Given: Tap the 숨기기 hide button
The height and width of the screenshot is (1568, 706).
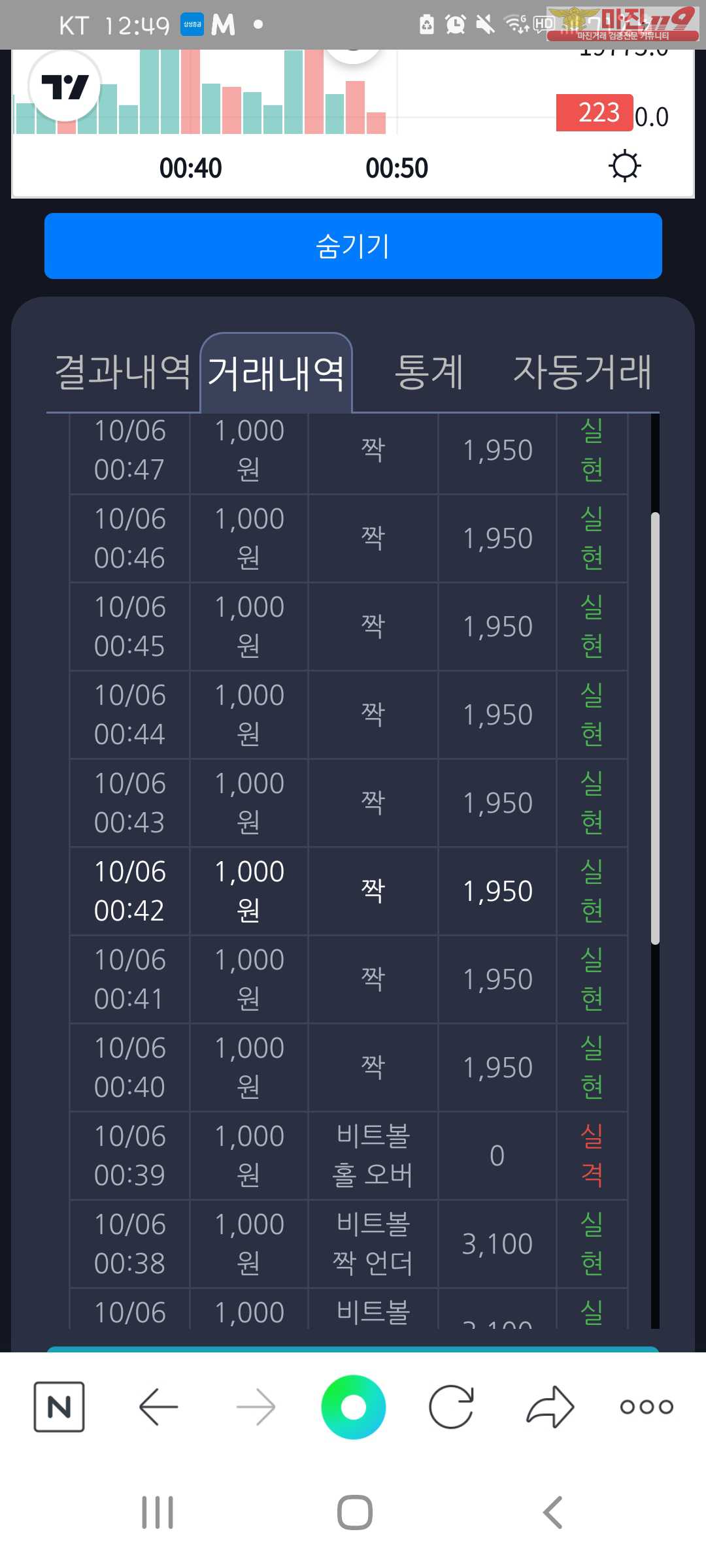Looking at the screenshot, I should 353,246.
